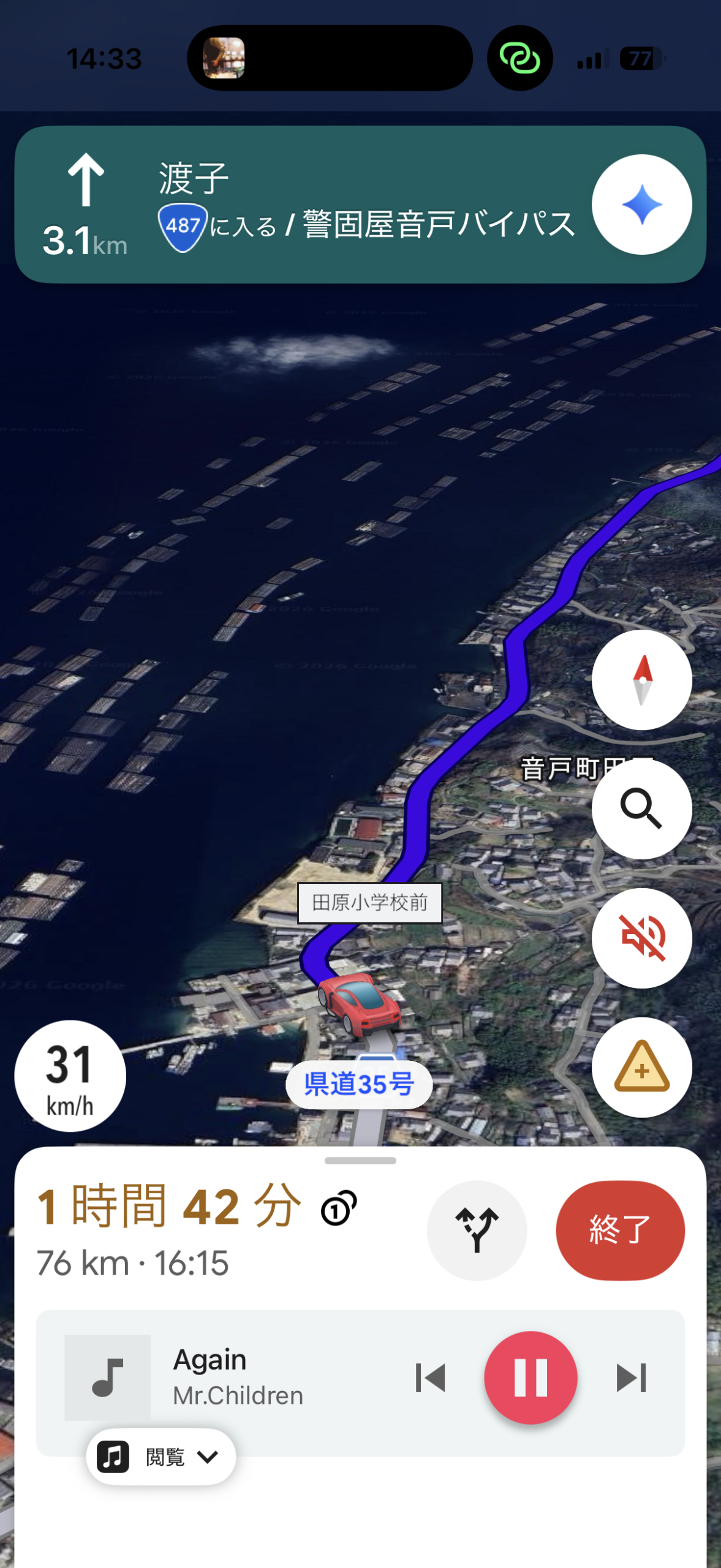The width and height of the screenshot is (721, 1568).
Task: End navigation with the 終了 button
Action: tap(620, 1230)
